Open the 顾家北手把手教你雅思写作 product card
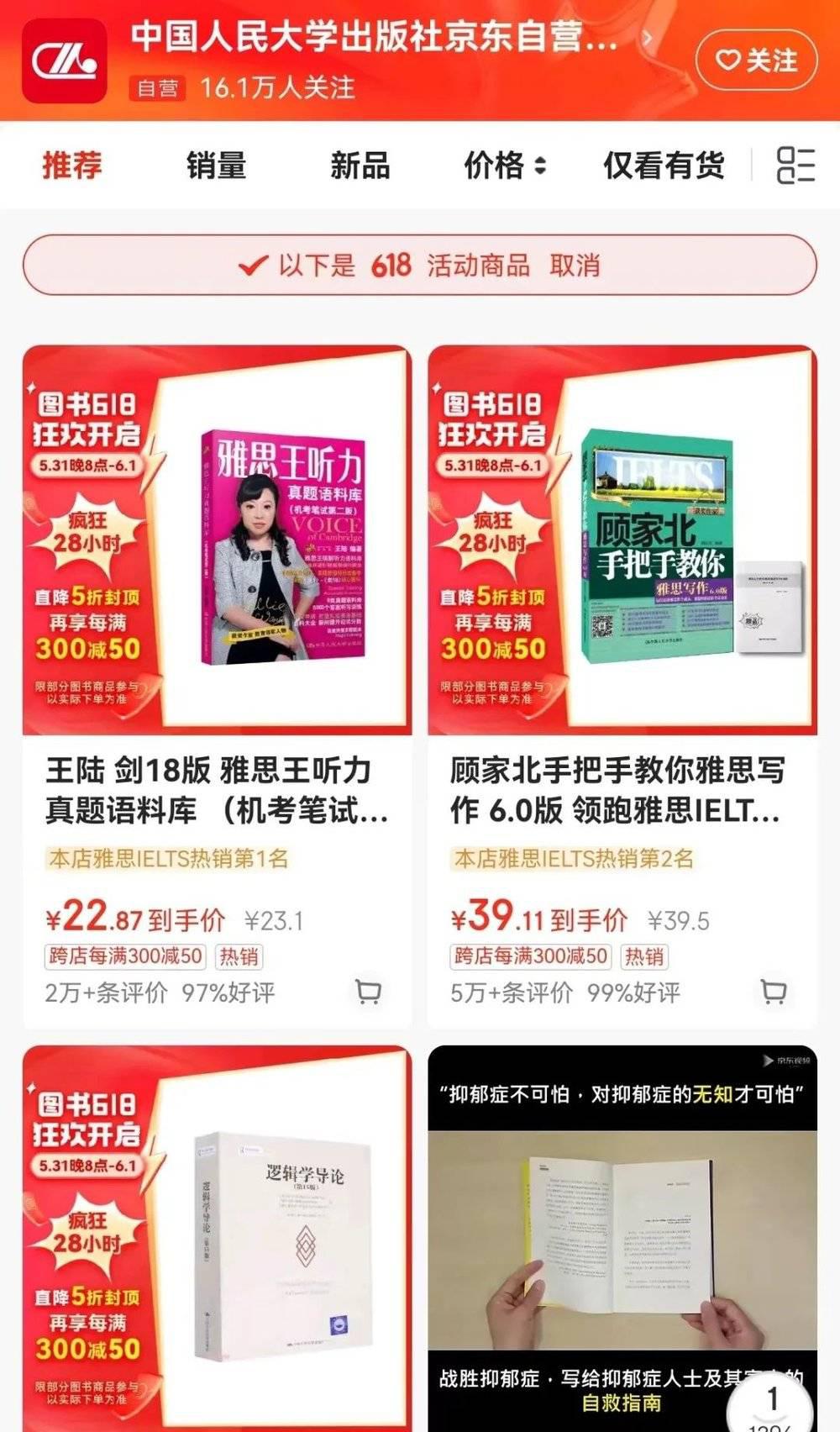Viewport: 840px width, 1432px height. point(622,790)
